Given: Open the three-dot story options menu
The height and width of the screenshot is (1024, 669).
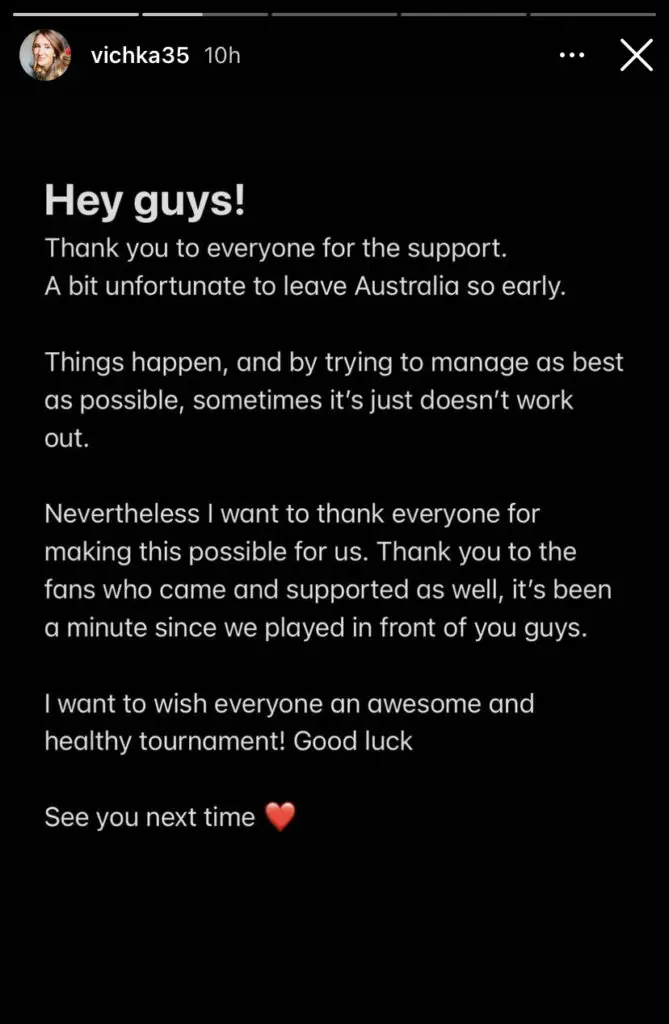Looking at the screenshot, I should coord(572,55).
